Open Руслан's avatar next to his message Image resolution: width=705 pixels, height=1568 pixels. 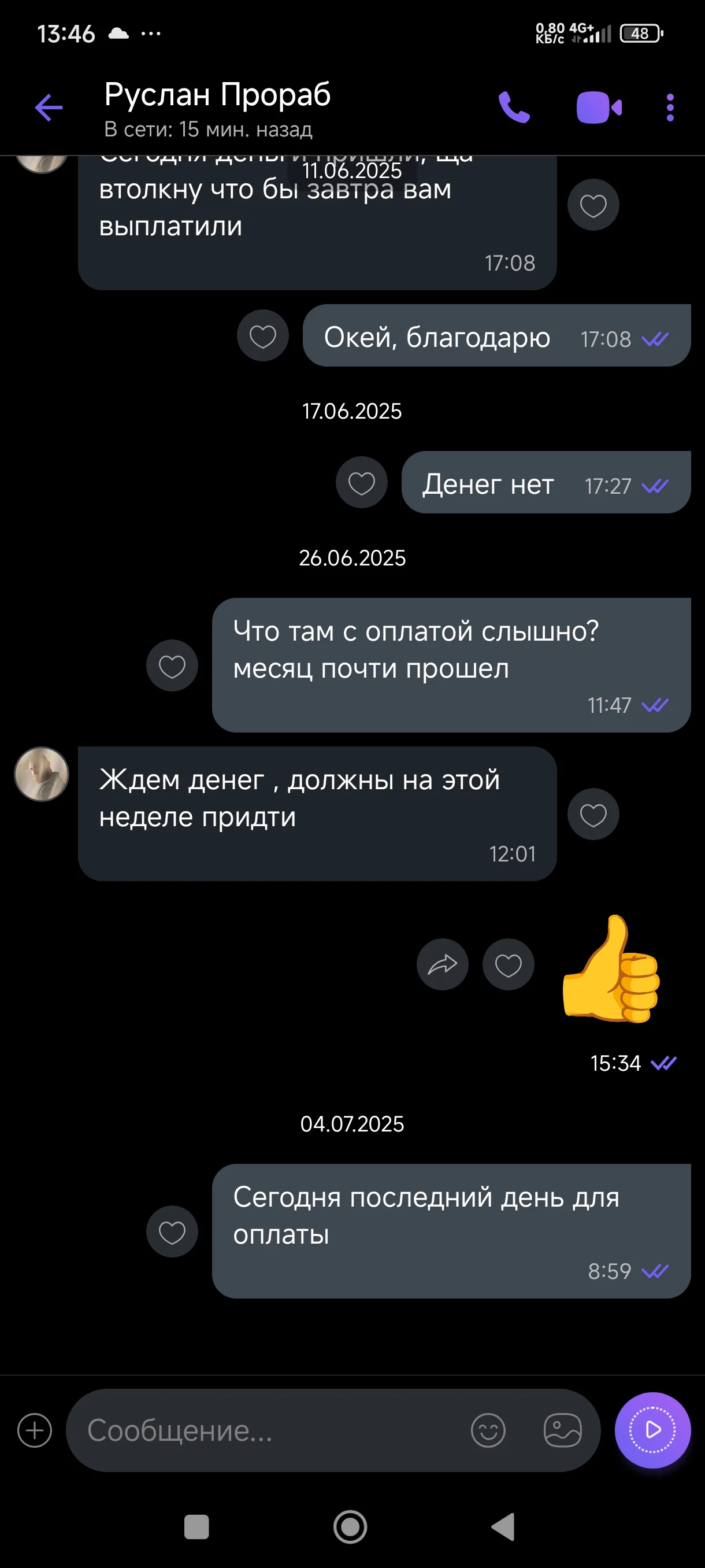click(x=42, y=774)
